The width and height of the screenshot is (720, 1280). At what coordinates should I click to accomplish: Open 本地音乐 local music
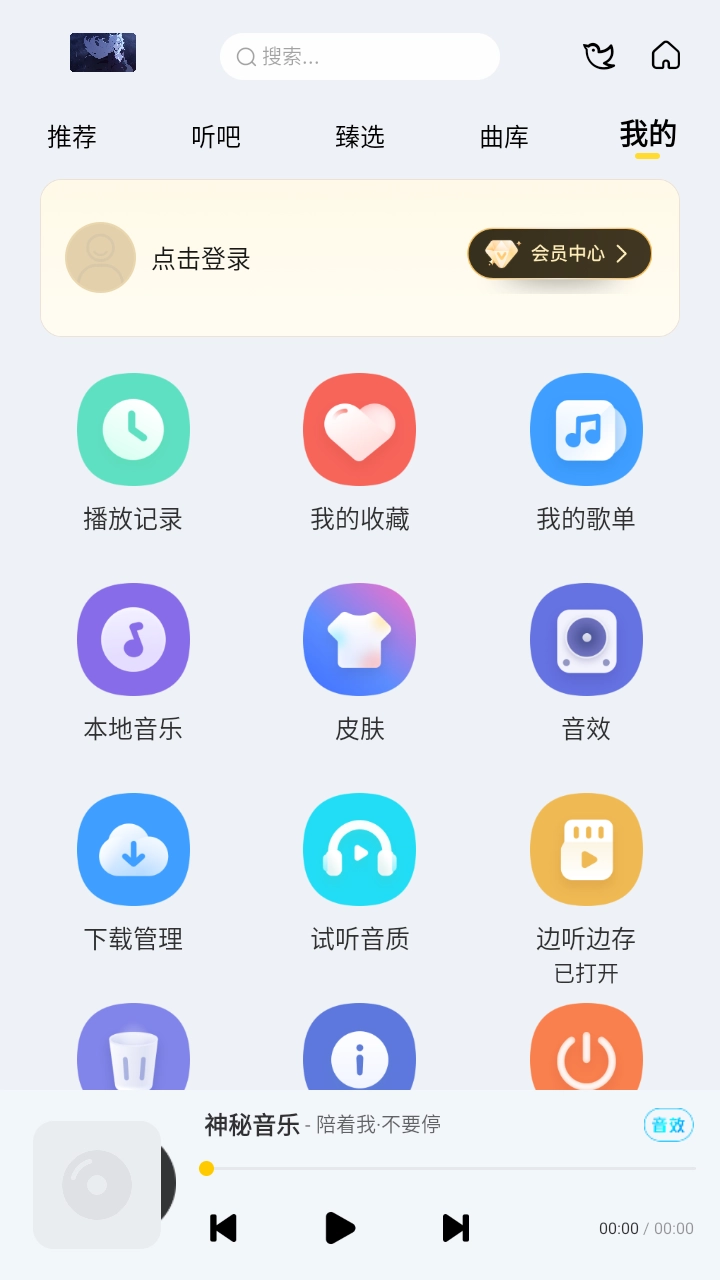[133, 640]
